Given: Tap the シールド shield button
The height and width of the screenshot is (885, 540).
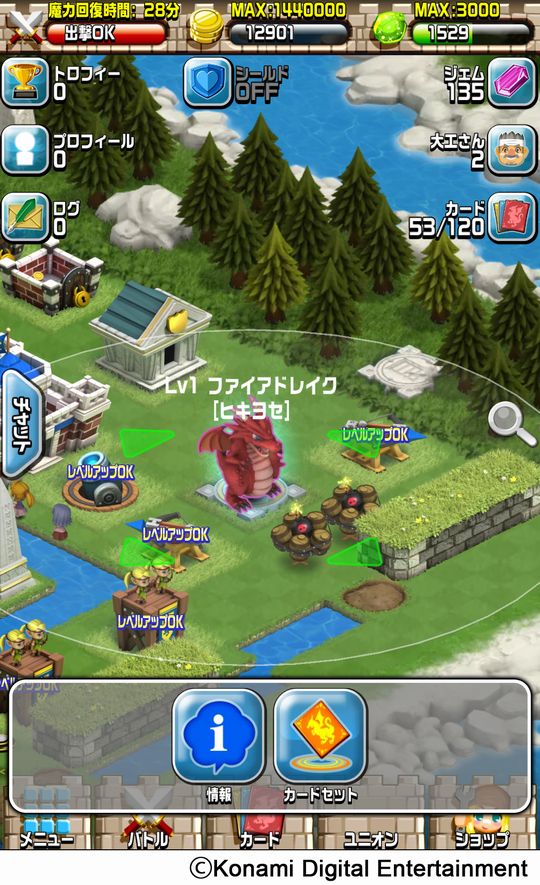Looking at the screenshot, I should (208, 82).
